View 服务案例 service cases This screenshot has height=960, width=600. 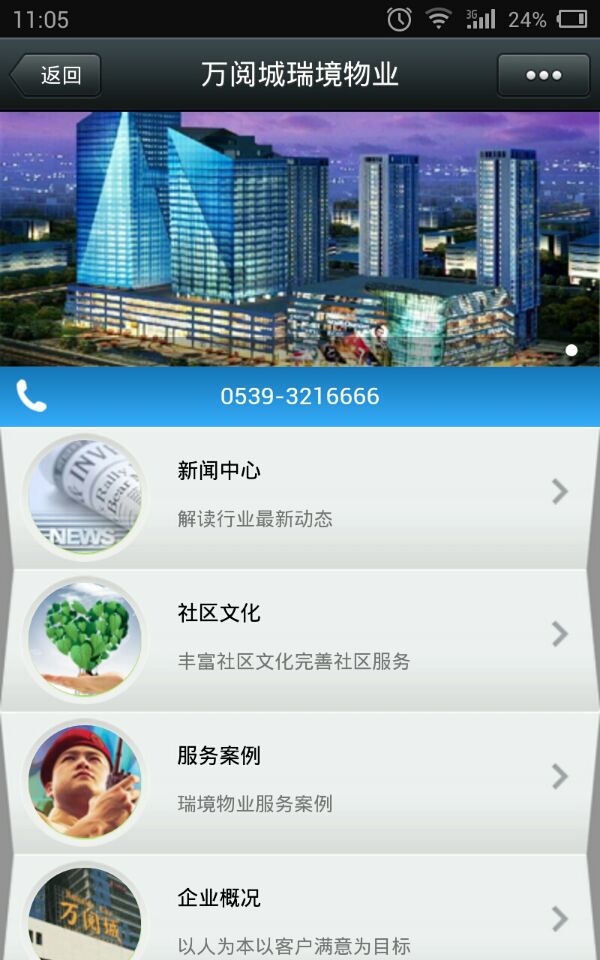300,780
